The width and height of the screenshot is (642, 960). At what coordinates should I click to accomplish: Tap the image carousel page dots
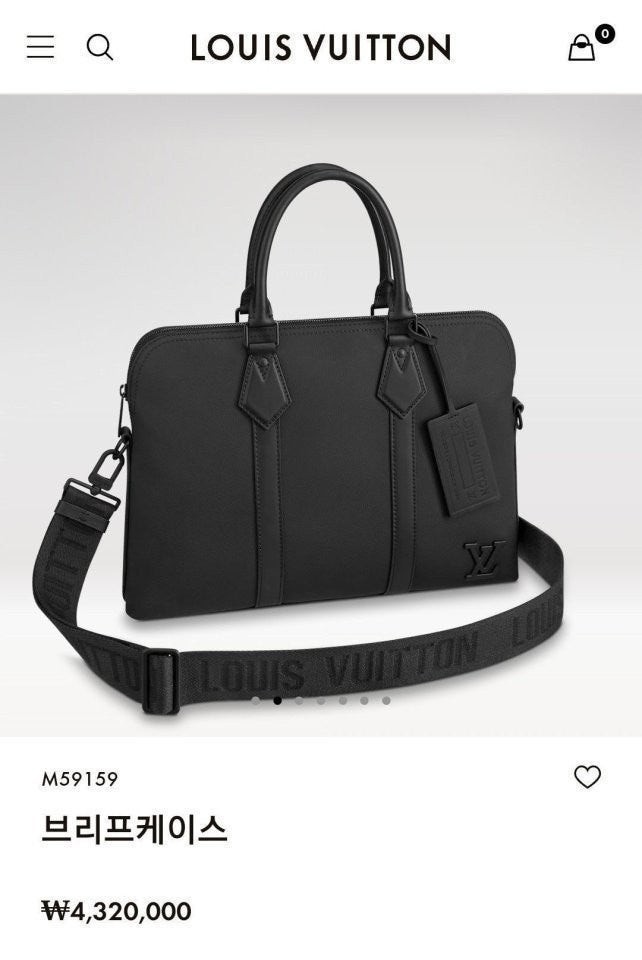[320, 701]
